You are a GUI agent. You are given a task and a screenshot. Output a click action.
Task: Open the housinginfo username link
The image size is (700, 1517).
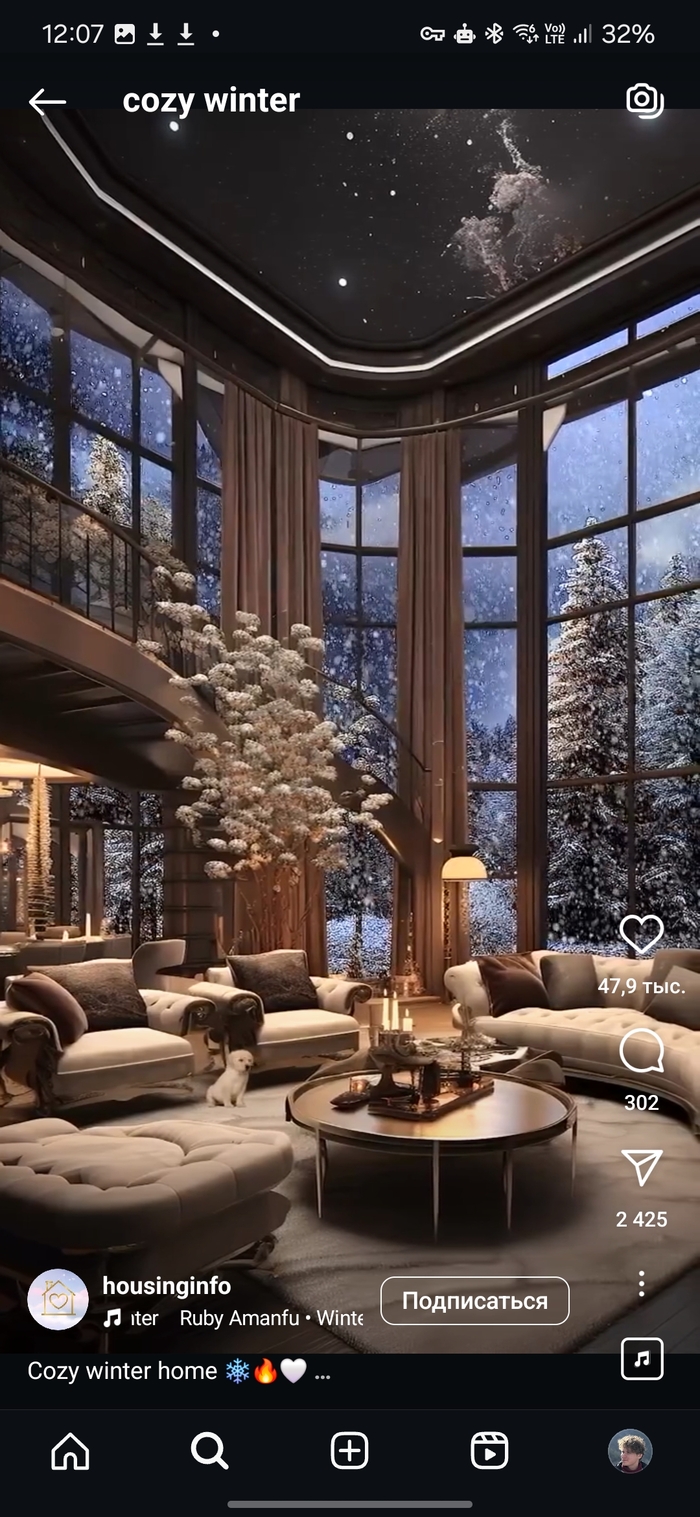coord(166,1286)
